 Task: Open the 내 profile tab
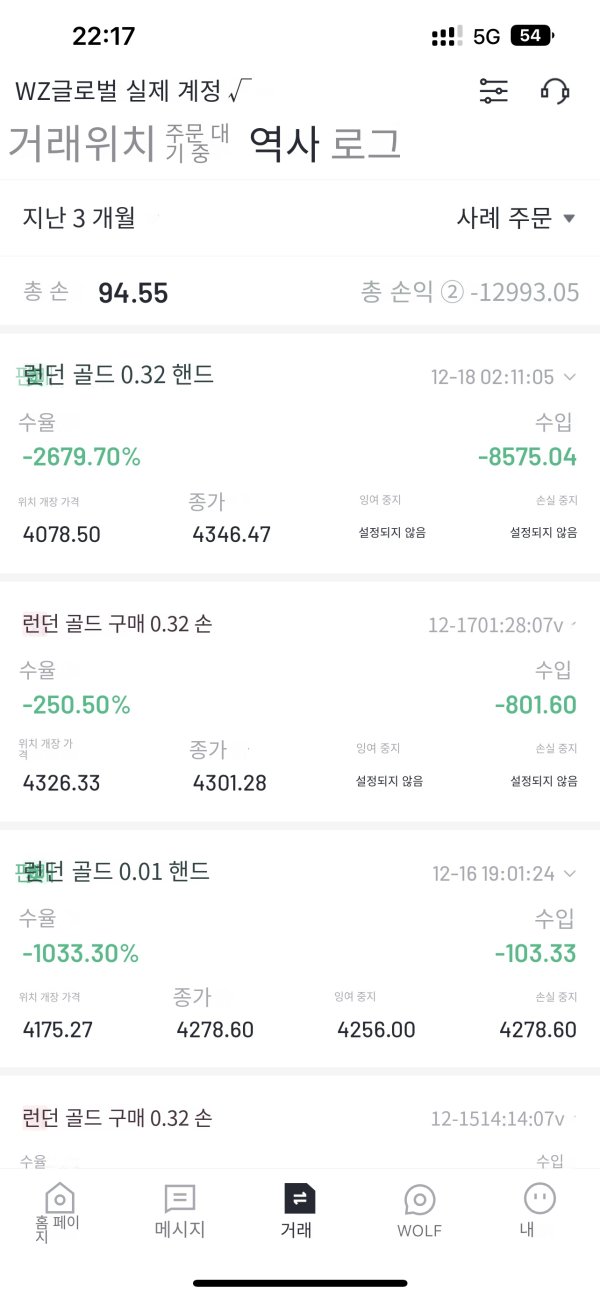(538, 1210)
